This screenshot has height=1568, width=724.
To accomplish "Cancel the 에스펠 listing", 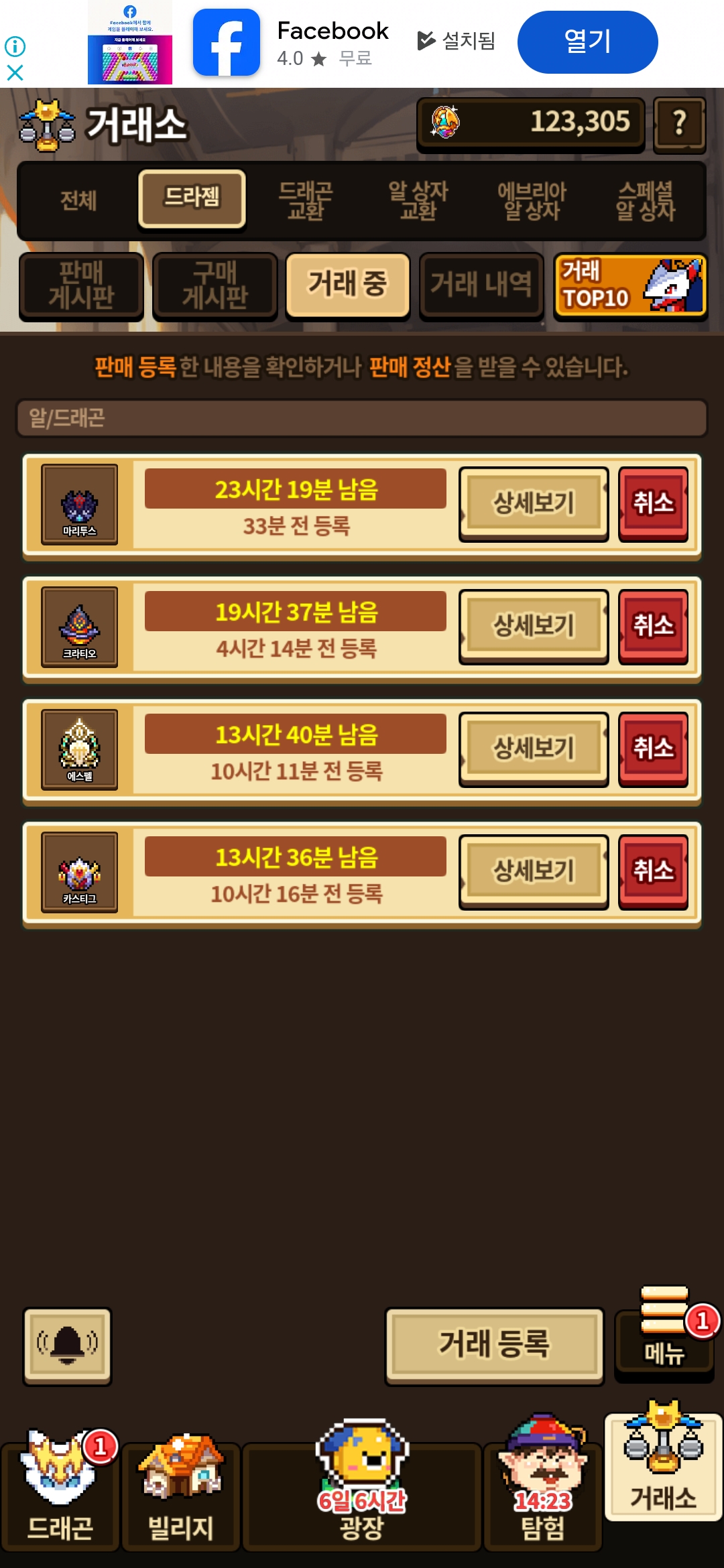I will coord(653,748).
